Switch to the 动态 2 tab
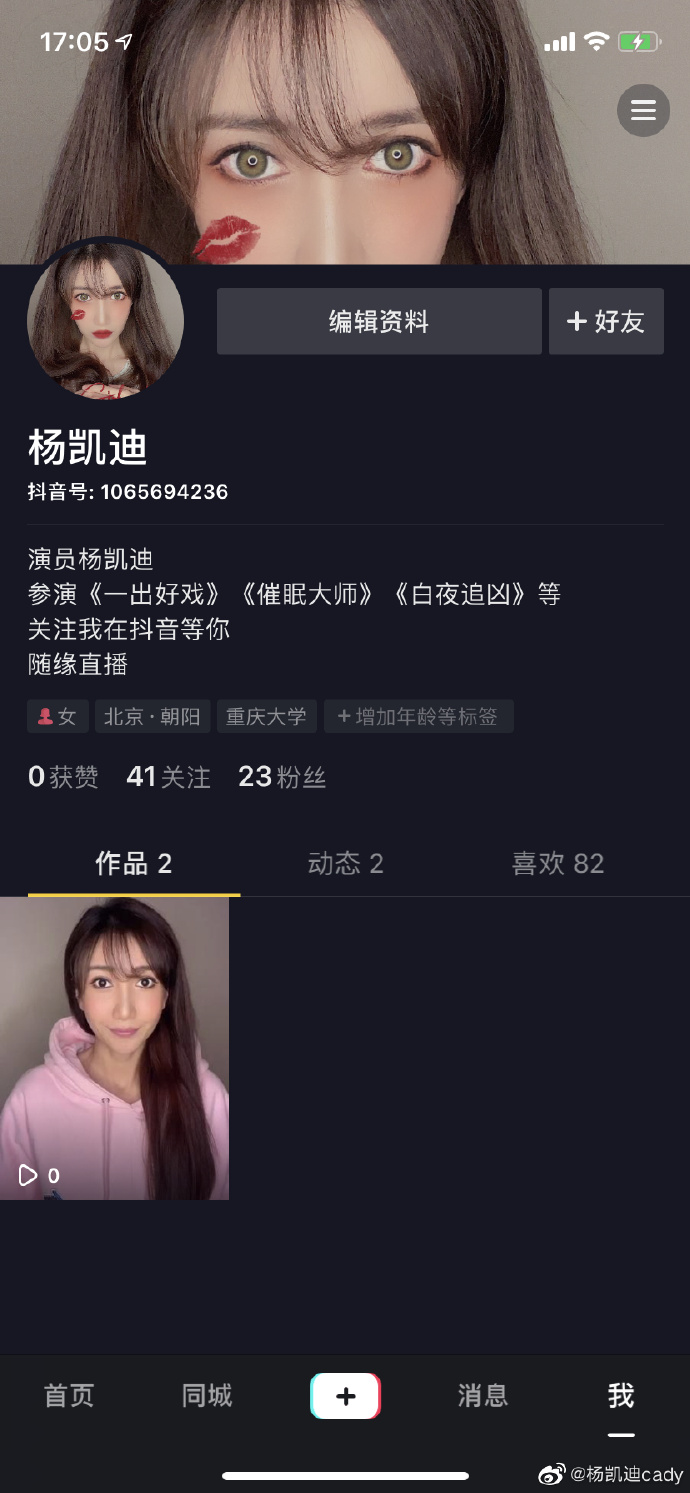 tap(345, 863)
